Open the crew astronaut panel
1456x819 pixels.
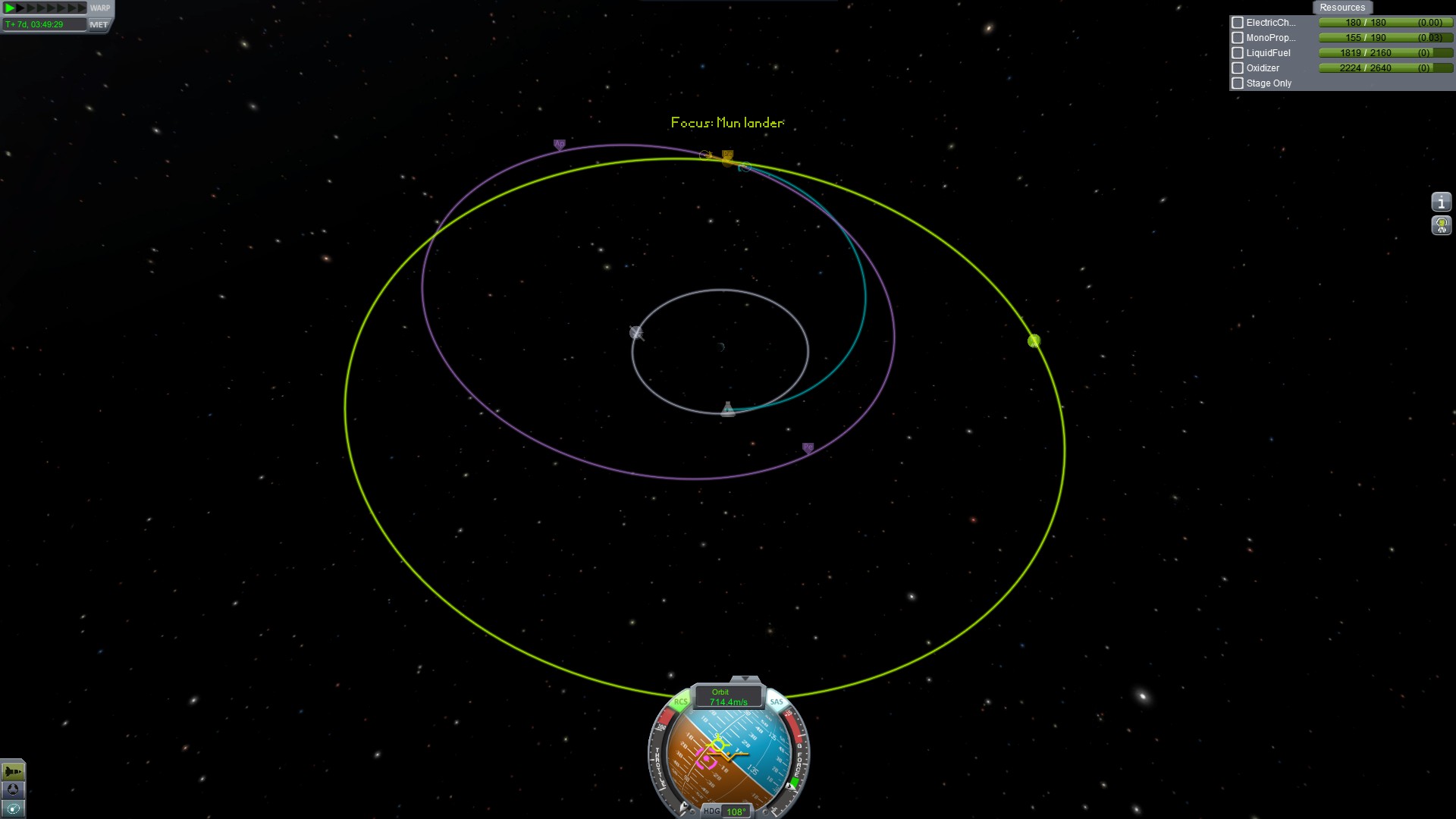coord(1441,225)
